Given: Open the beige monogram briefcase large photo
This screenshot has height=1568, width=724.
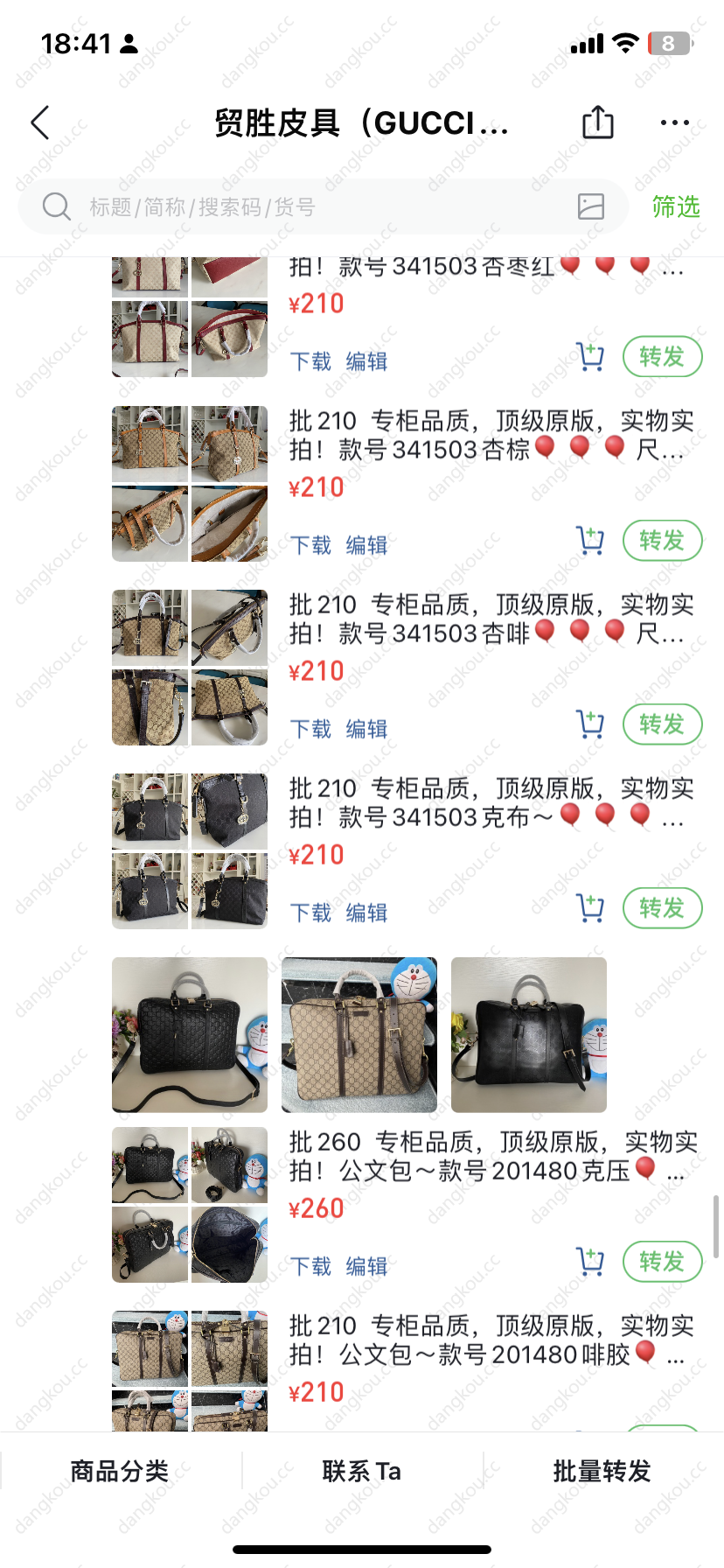Looking at the screenshot, I should pyautogui.click(x=359, y=1035).
